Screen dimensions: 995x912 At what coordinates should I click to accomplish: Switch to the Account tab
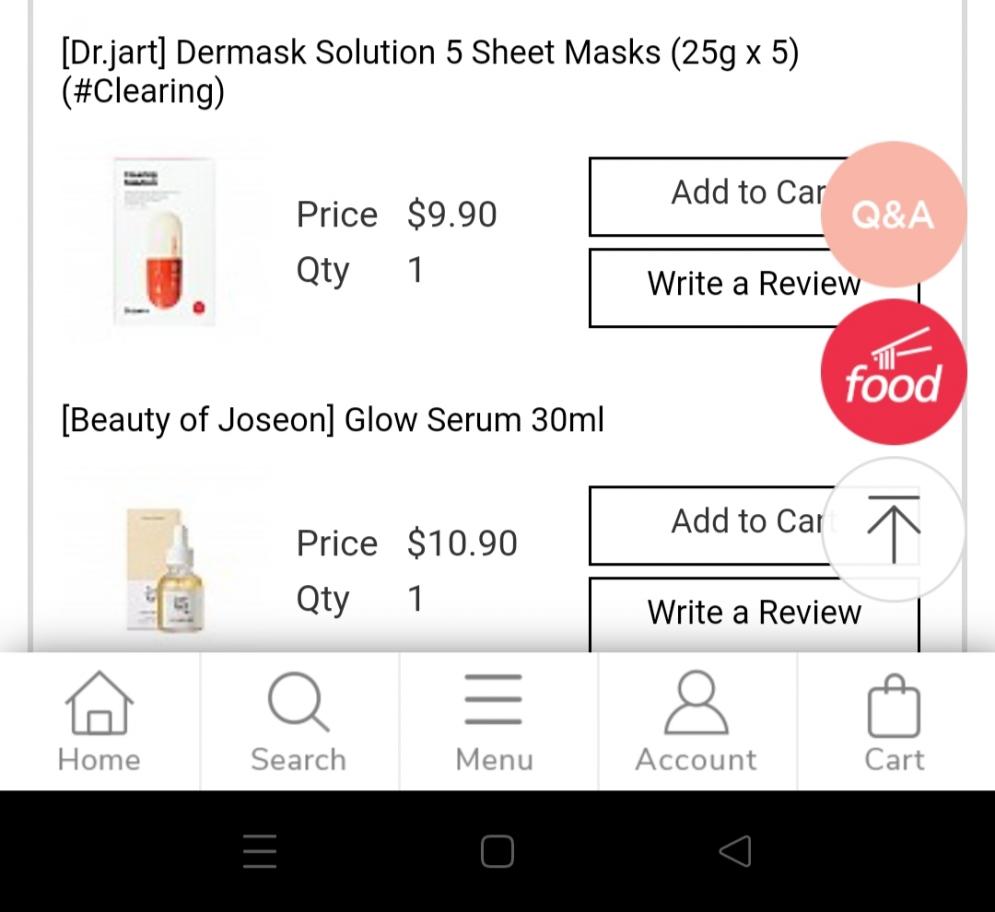pos(696,721)
